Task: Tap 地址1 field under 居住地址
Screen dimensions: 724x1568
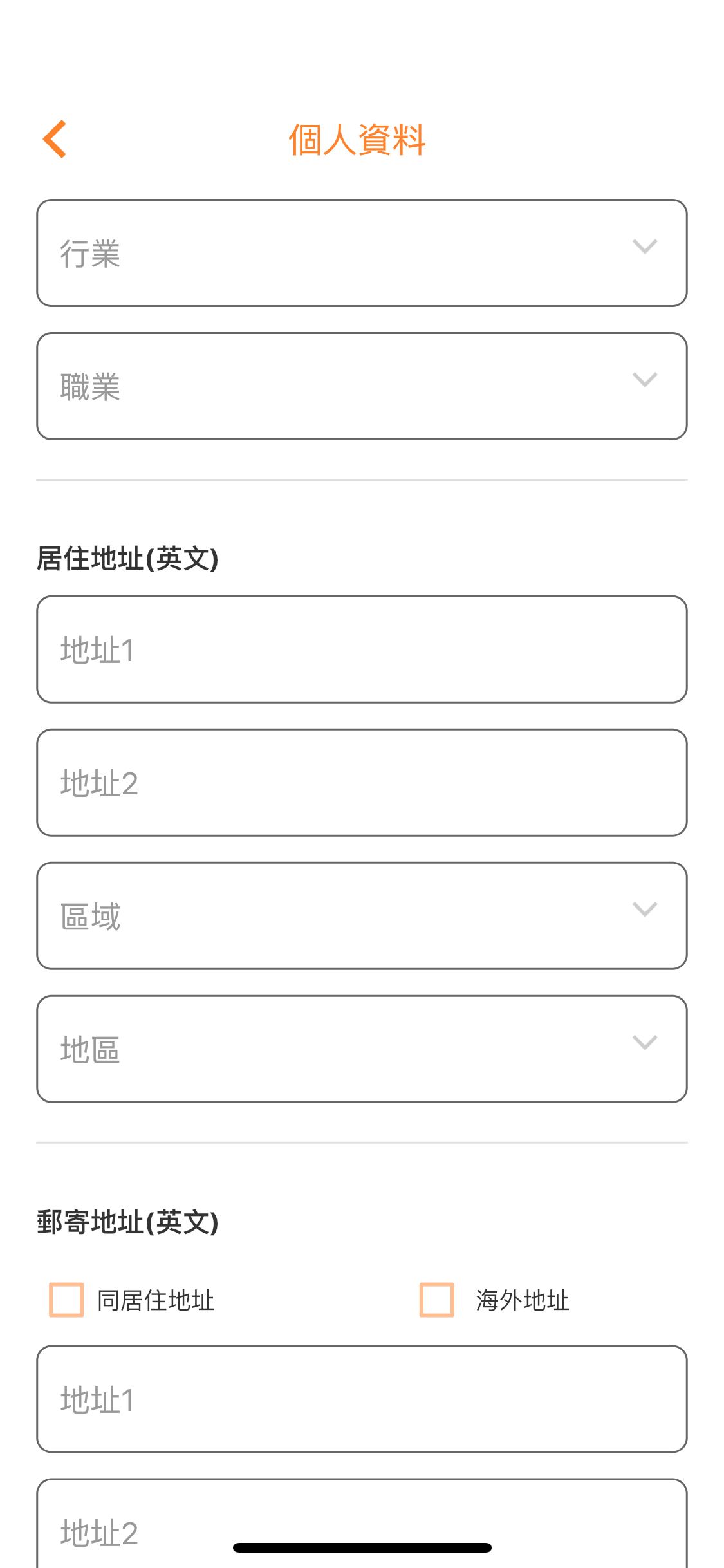Action: point(362,649)
